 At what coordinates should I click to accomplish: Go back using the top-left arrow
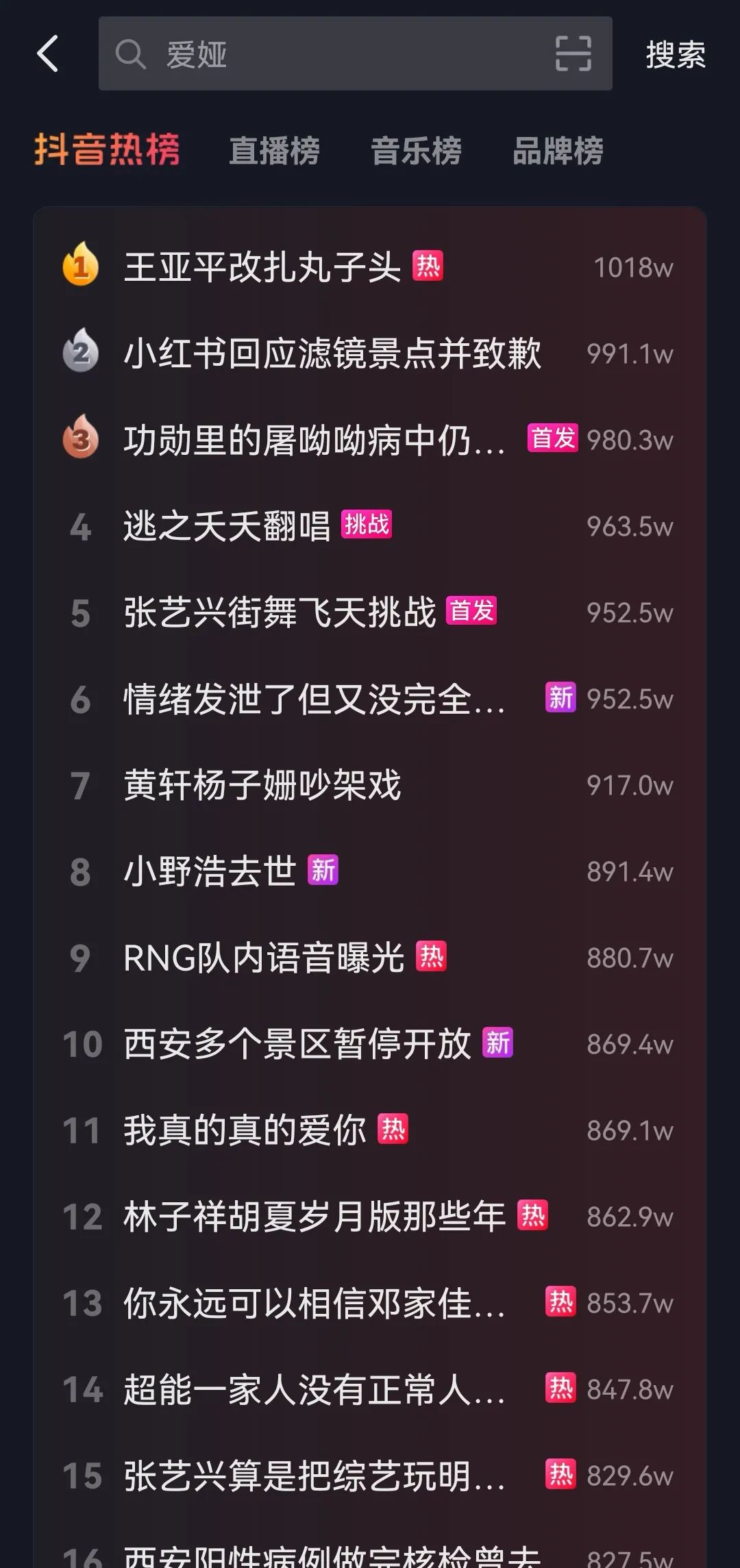47,54
